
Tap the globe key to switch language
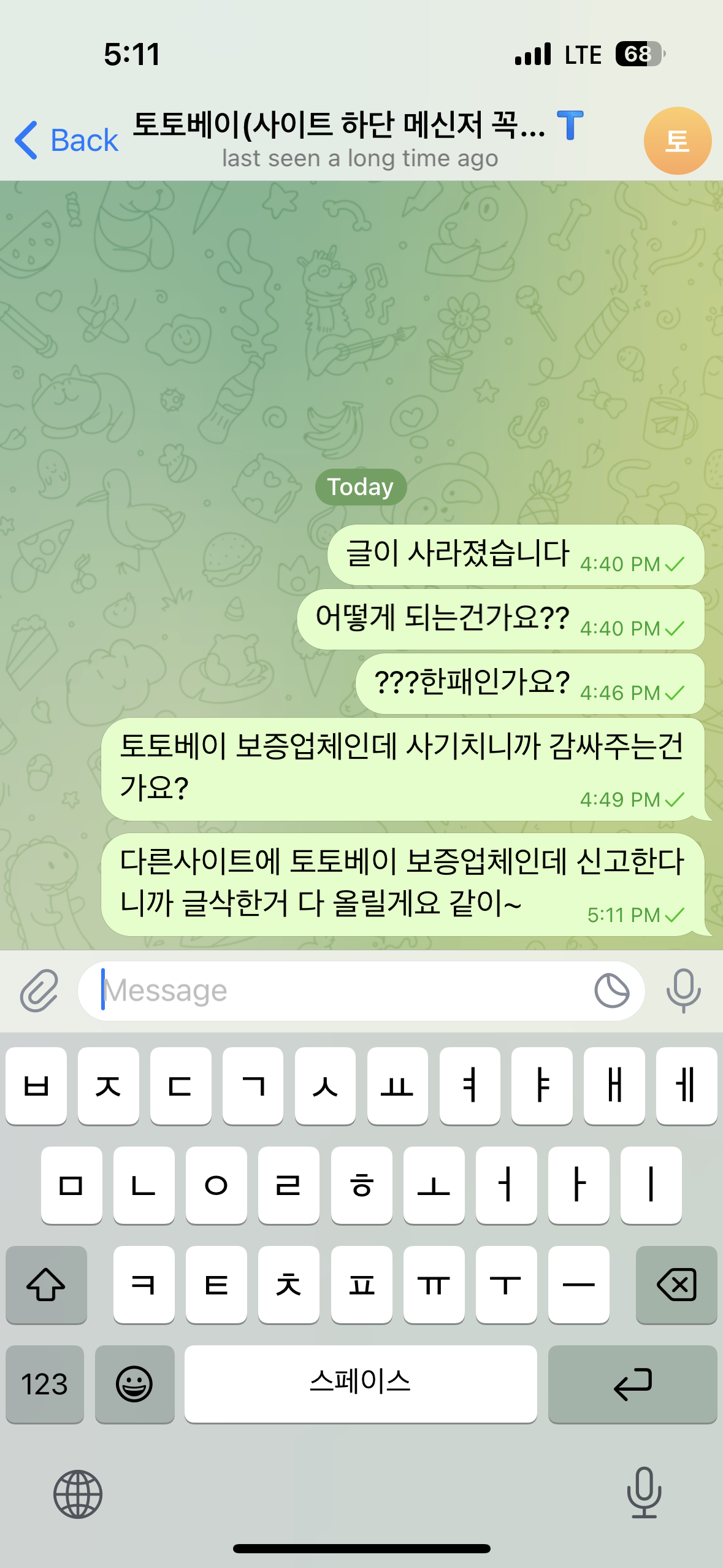tap(78, 1494)
